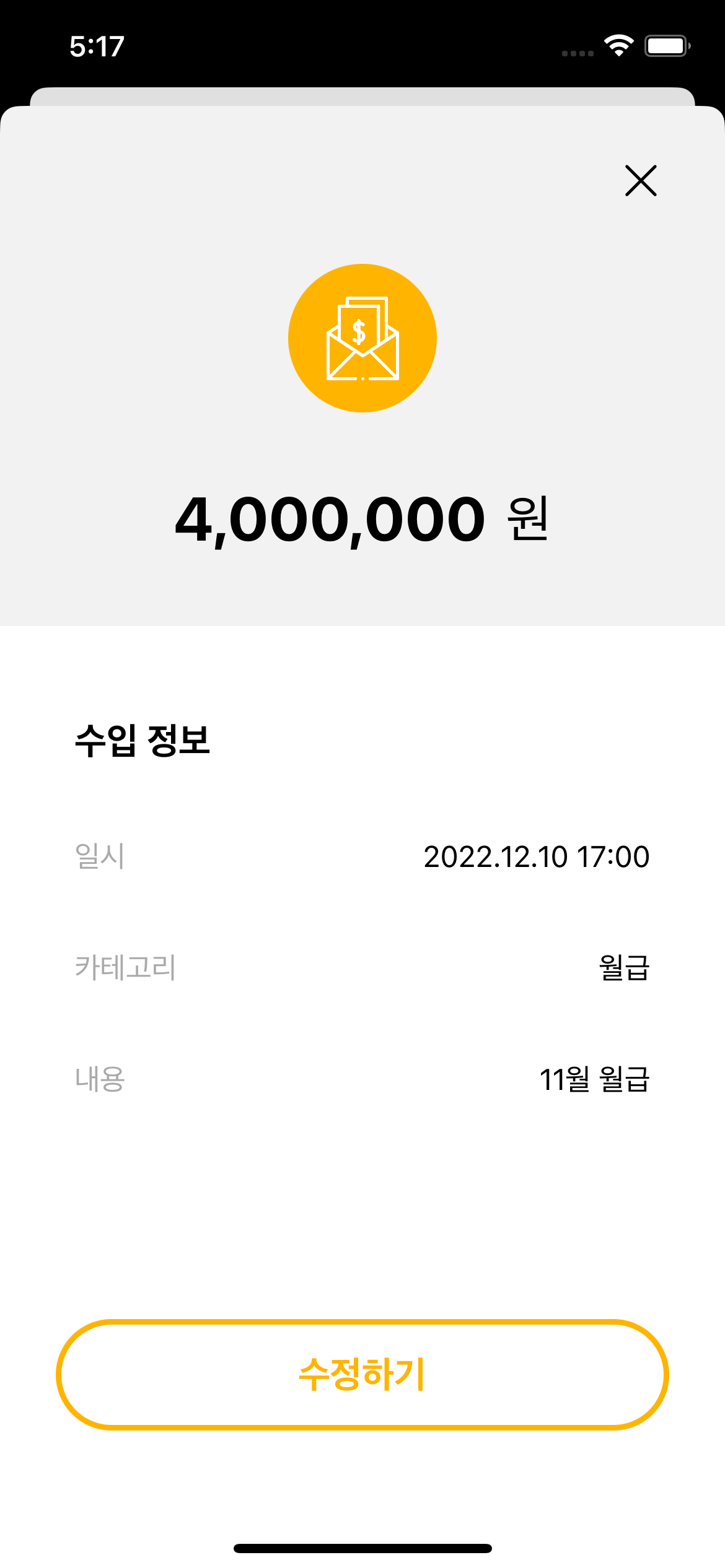Tap the 수정하기 edit button
Image resolution: width=725 pixels, height=1568 pixels.
coord(362,1374)
